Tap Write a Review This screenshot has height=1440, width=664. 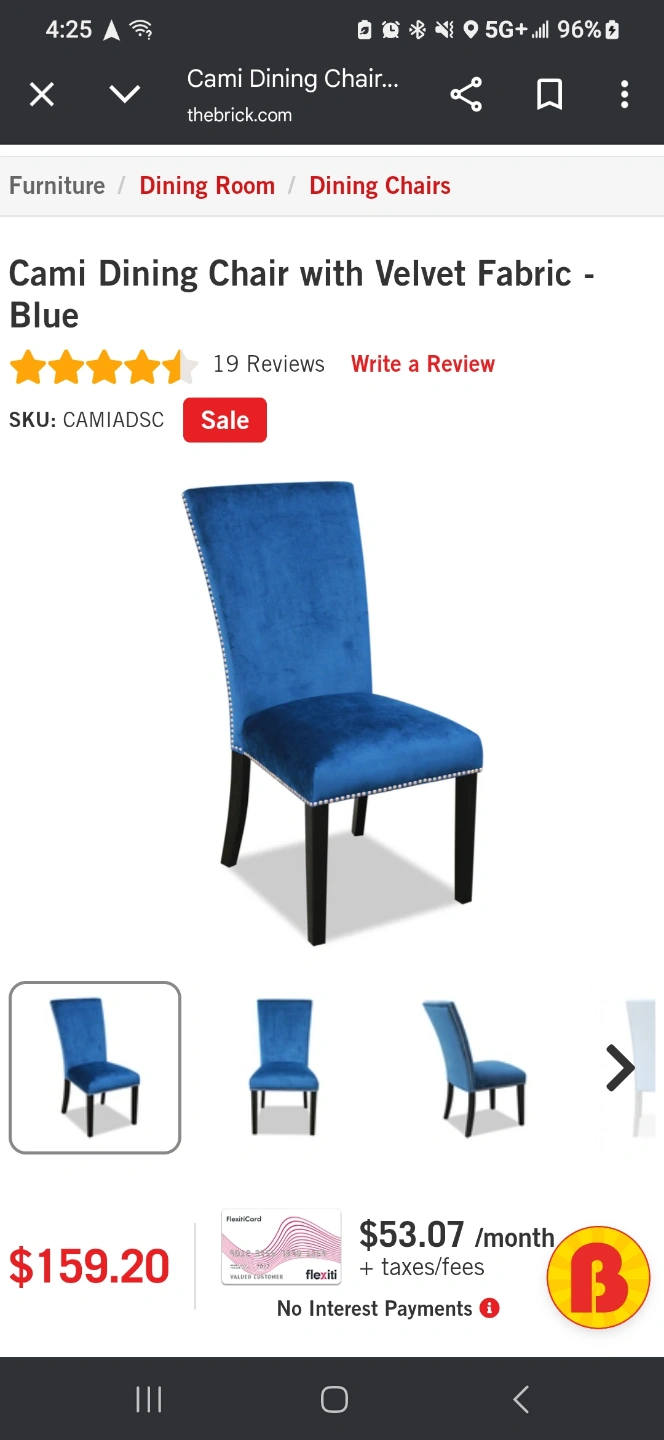(x=423, y=364)
